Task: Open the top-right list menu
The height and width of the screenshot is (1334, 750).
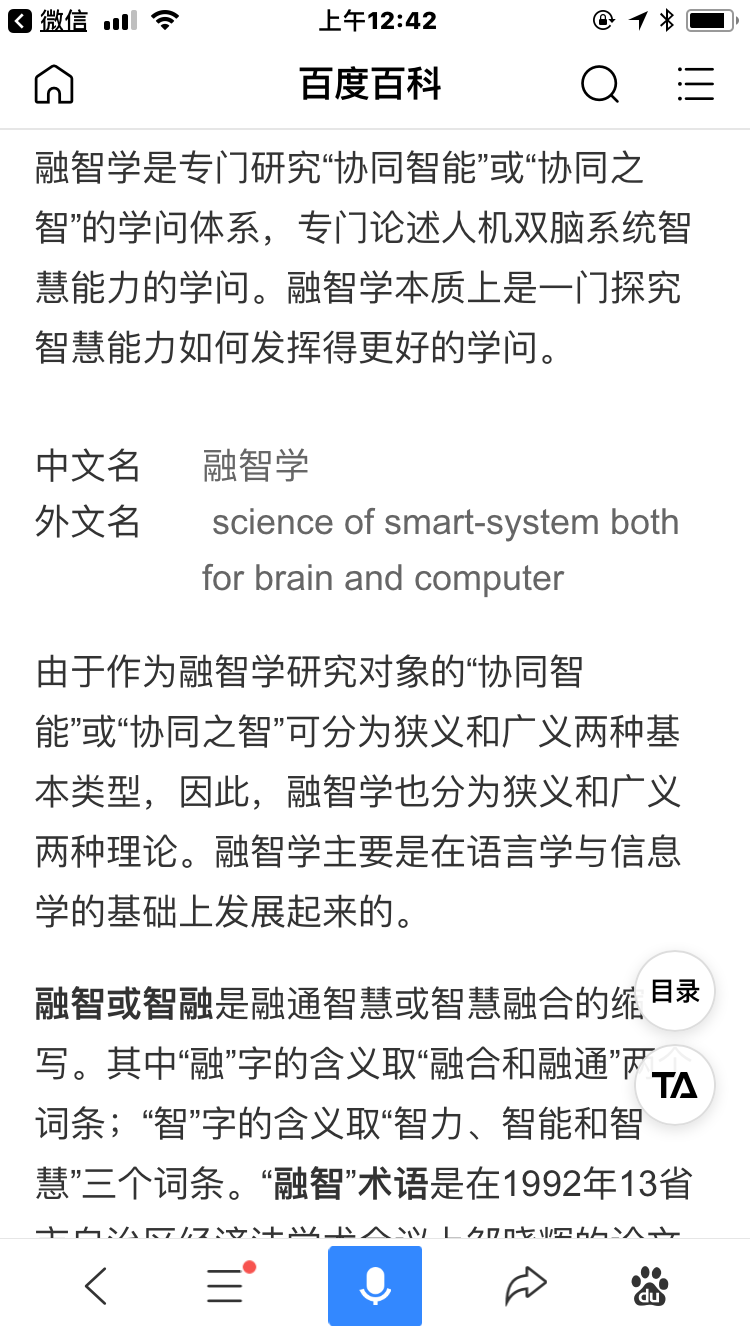Action: tap(695, 85)
